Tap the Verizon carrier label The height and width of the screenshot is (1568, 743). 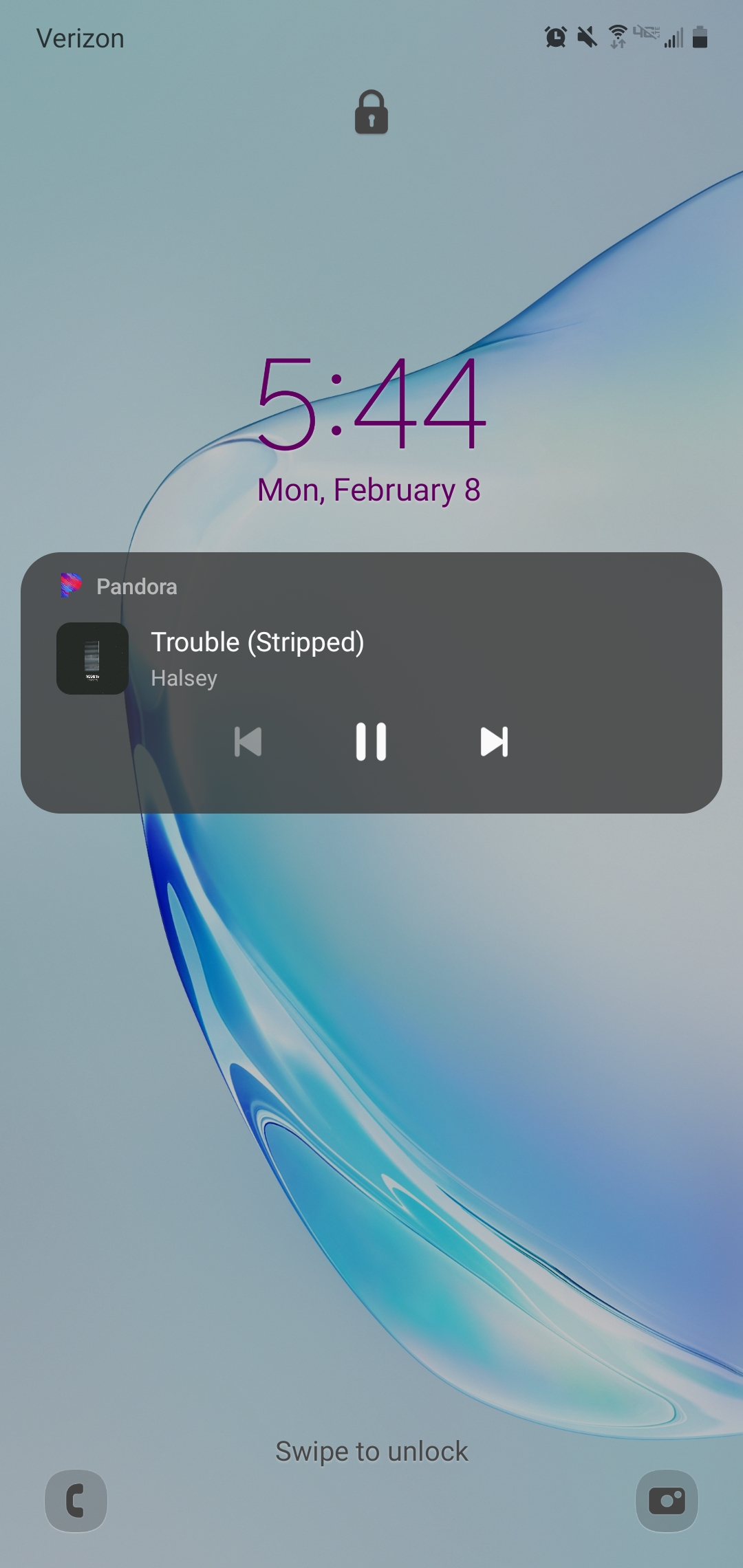[79, 38]
